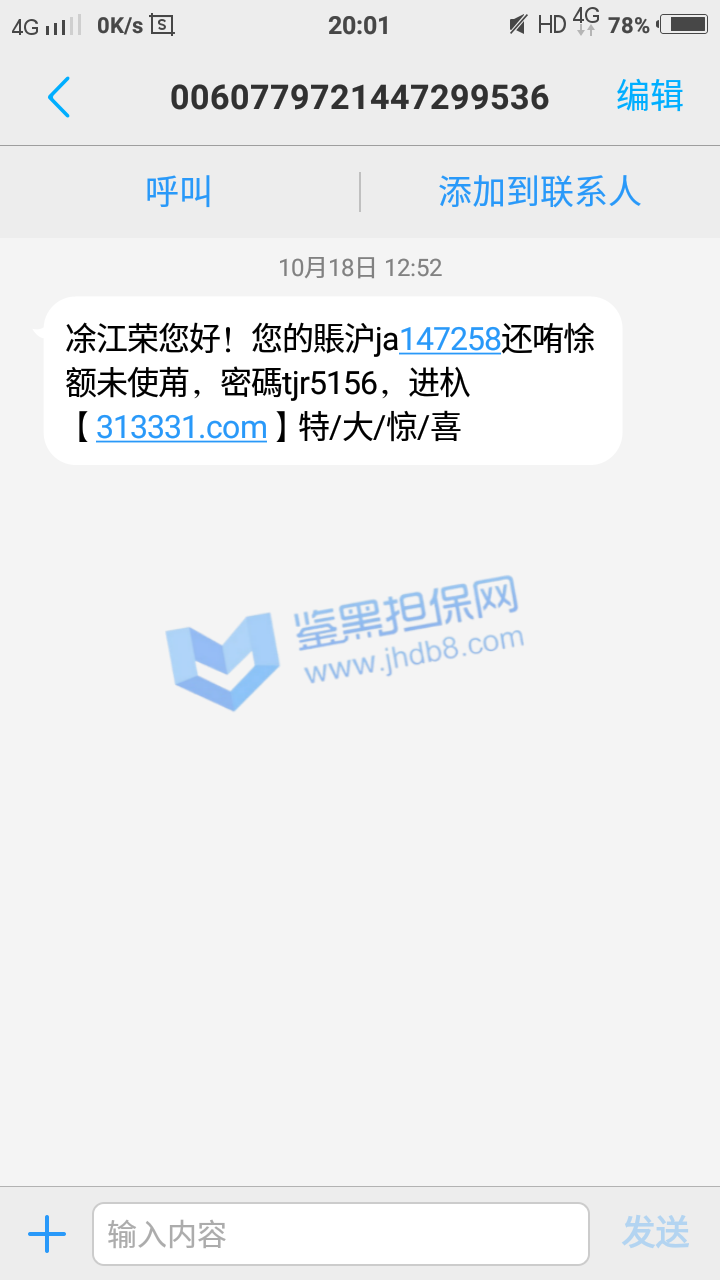Tap 编辑 to edit the conversation
This screenshot has height=1280, width=720.
pyautogui.click(x=650, y=96)
